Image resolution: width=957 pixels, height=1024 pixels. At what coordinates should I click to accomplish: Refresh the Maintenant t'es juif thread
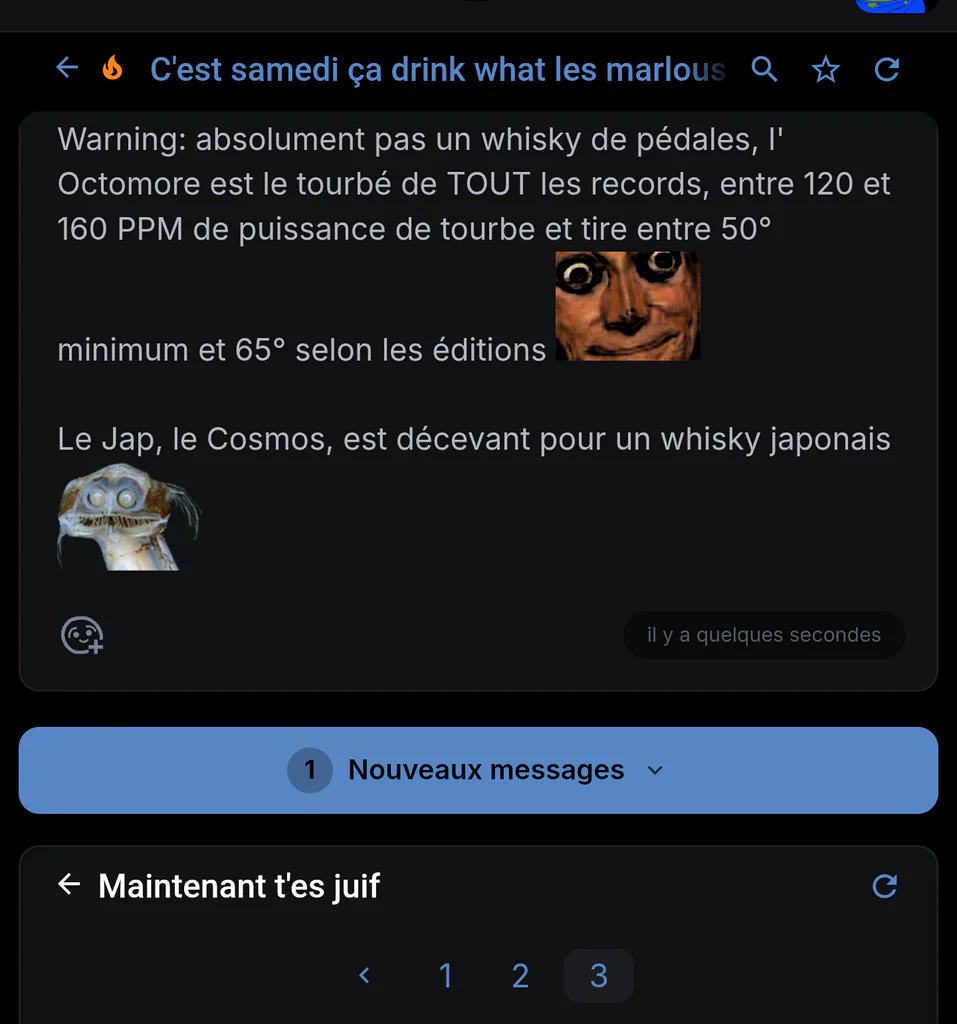884,886
